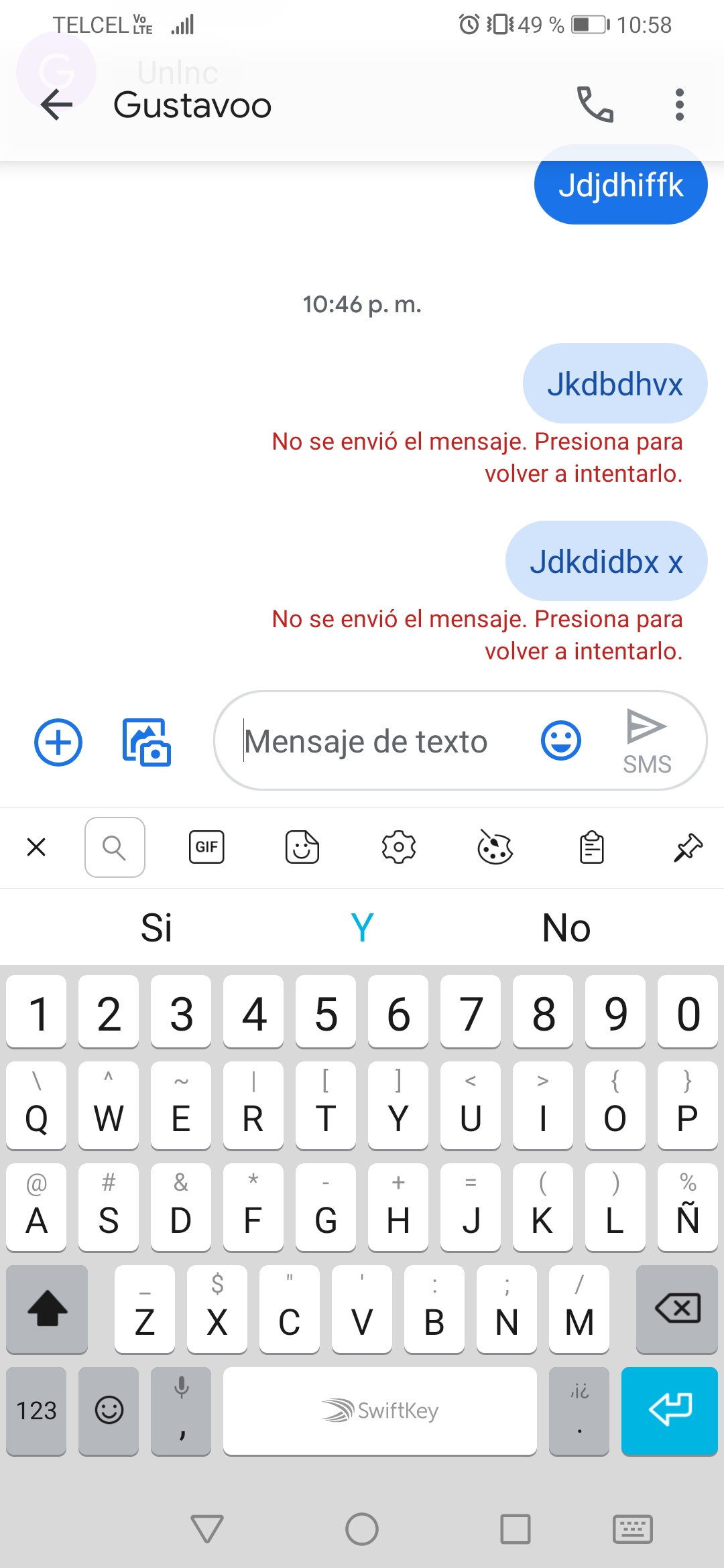Viewport: 724px width, 1568px height.
Task: Open the keyboard clipboard
Action: coord(592,847)
